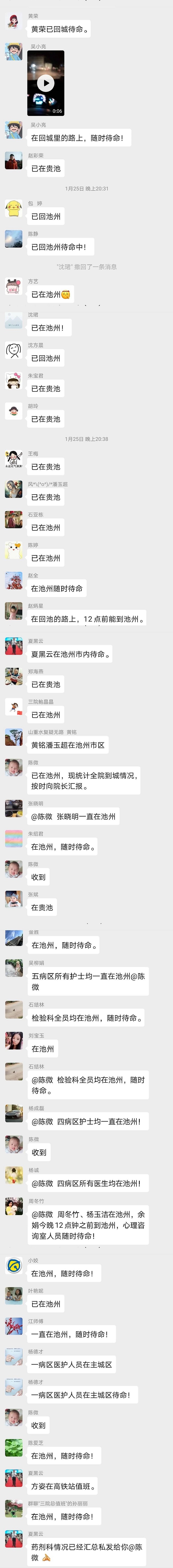Tap 方艺's avatar

tap(13, 286)
